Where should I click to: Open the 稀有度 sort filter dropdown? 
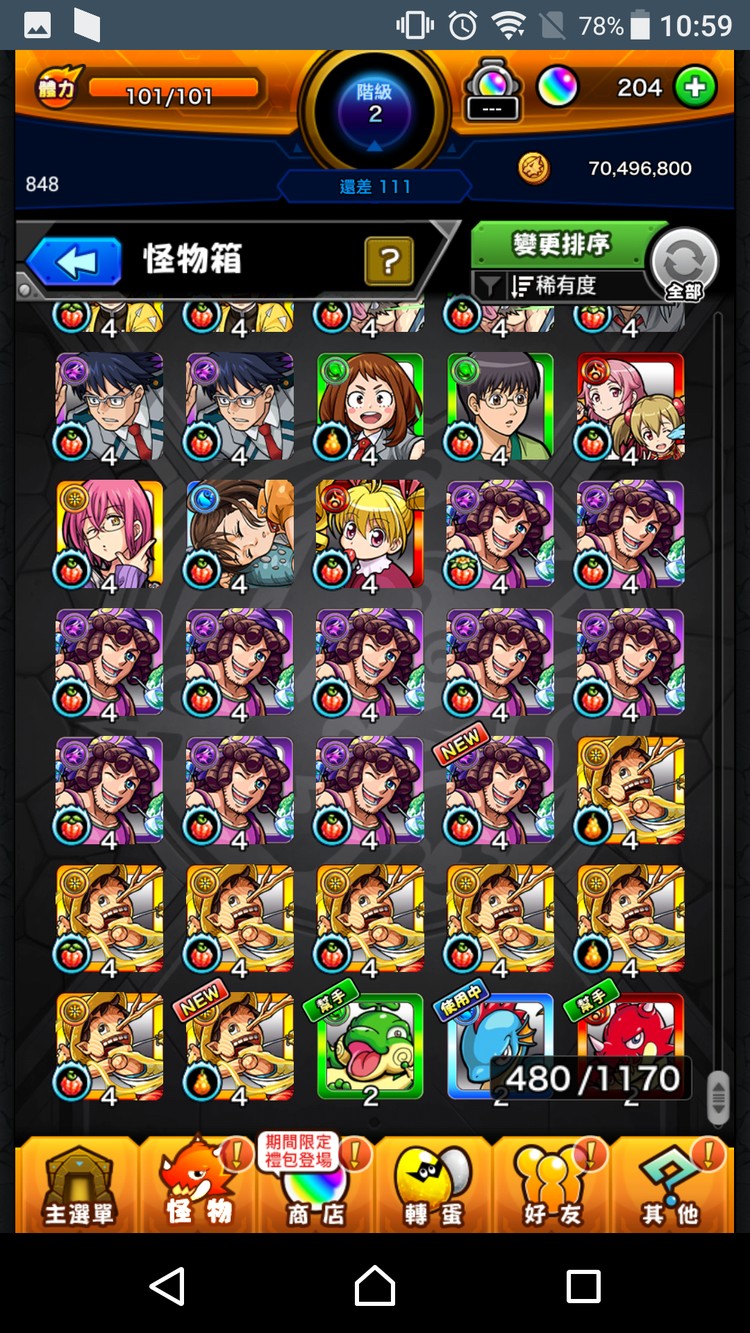tap(560, 286)
